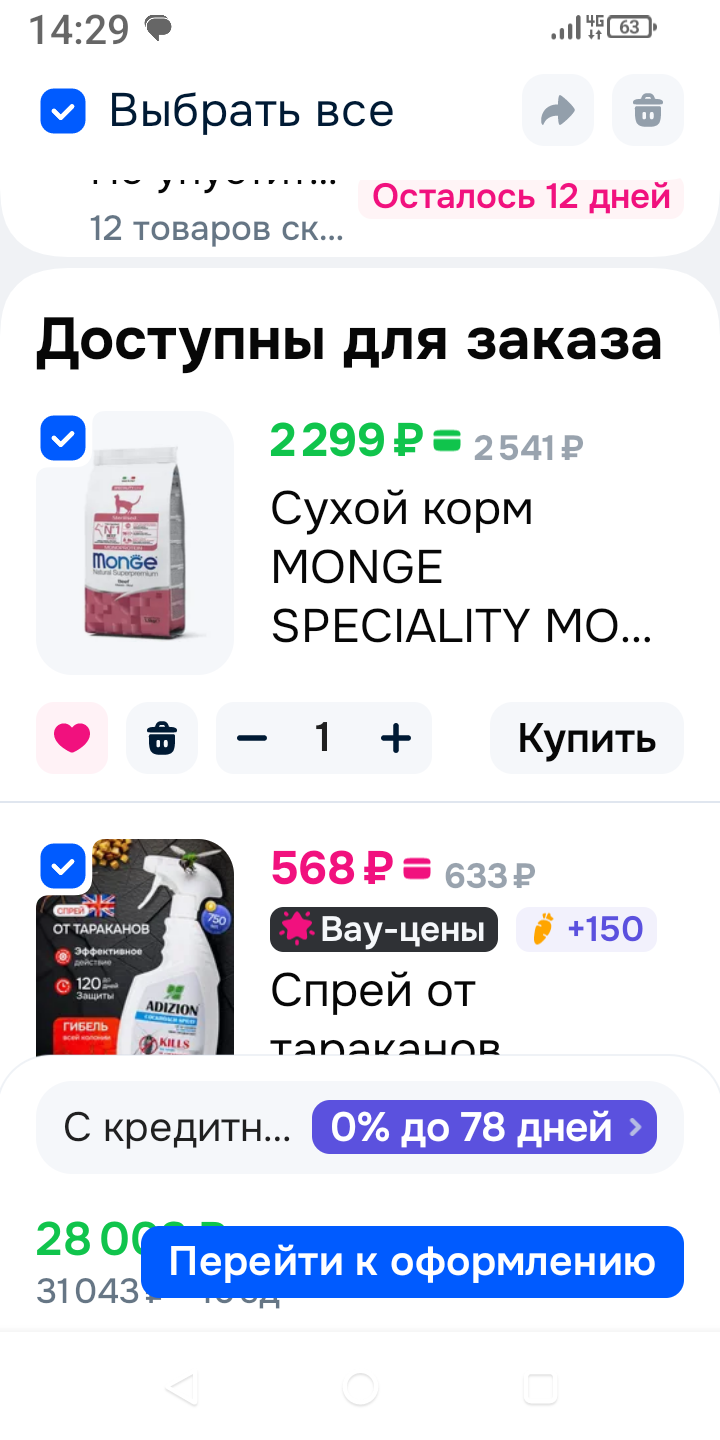Tap Купить for MONGE dry food
The width and height of the screenshot is (720, 1440).
[586, 738]
